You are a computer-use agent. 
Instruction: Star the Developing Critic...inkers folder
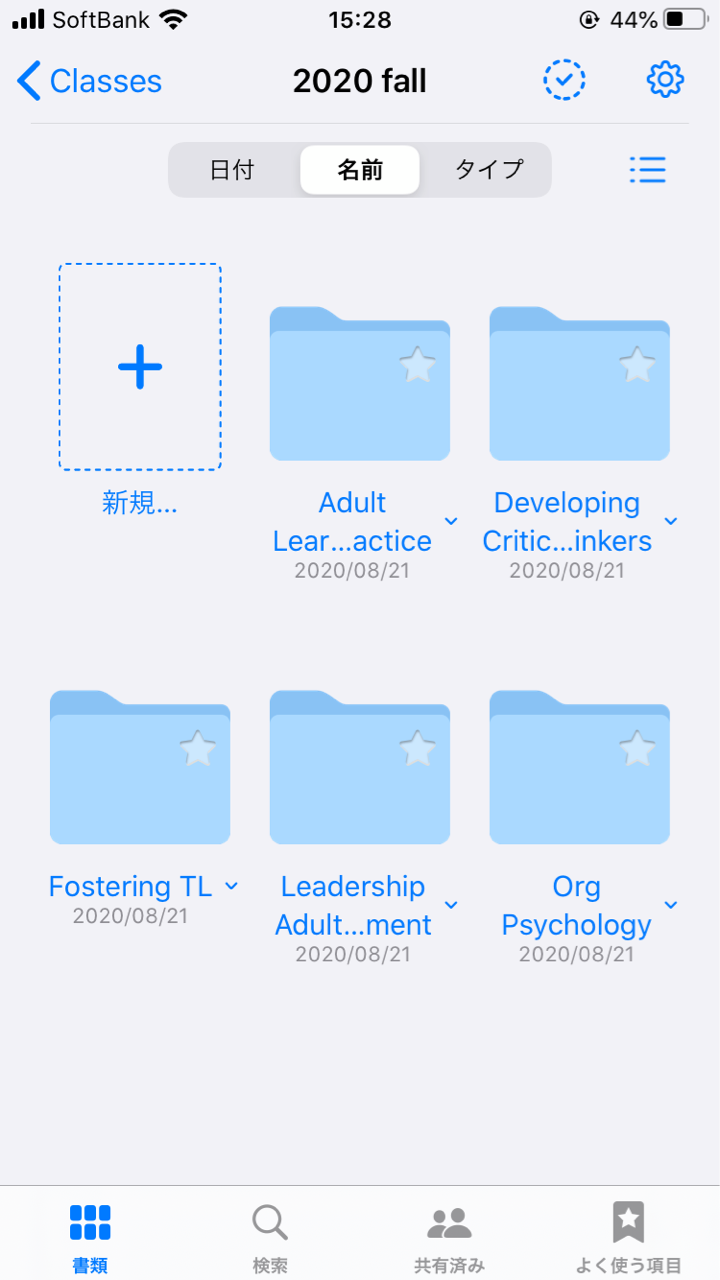(x=637, y=365)
